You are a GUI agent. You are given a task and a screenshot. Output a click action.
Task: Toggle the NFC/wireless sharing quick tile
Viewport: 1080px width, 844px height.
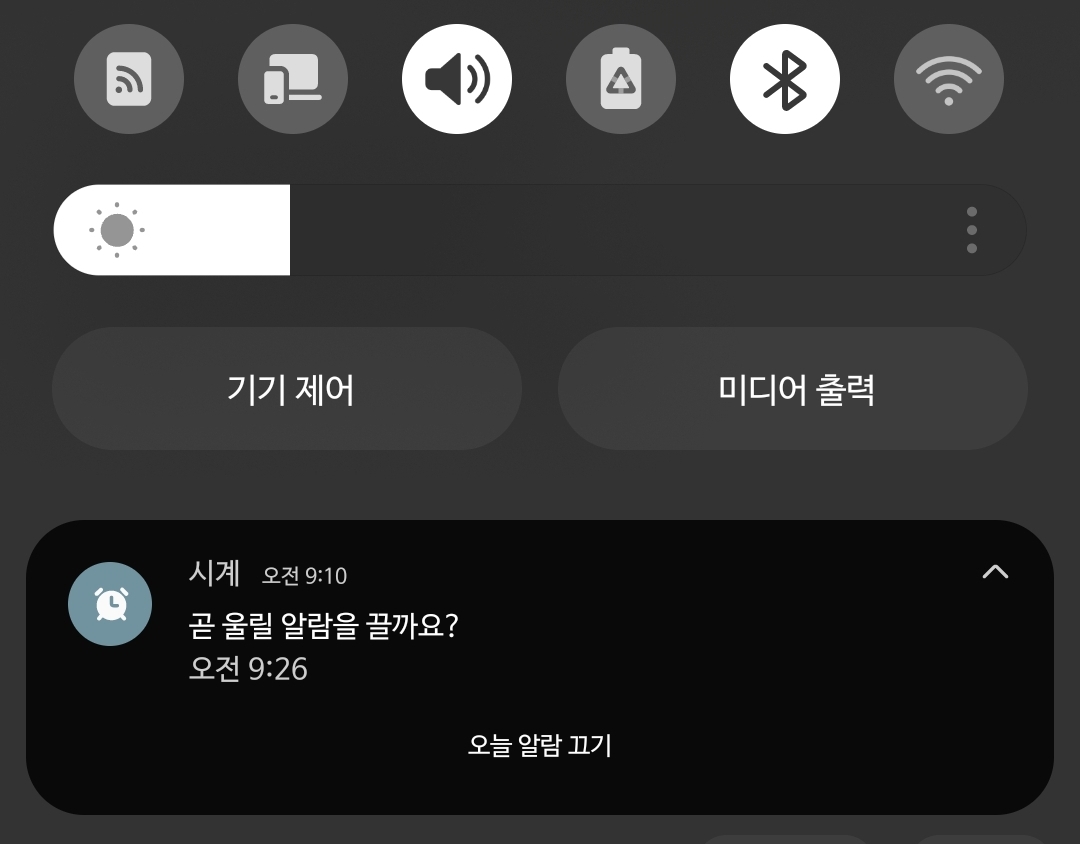129,79
